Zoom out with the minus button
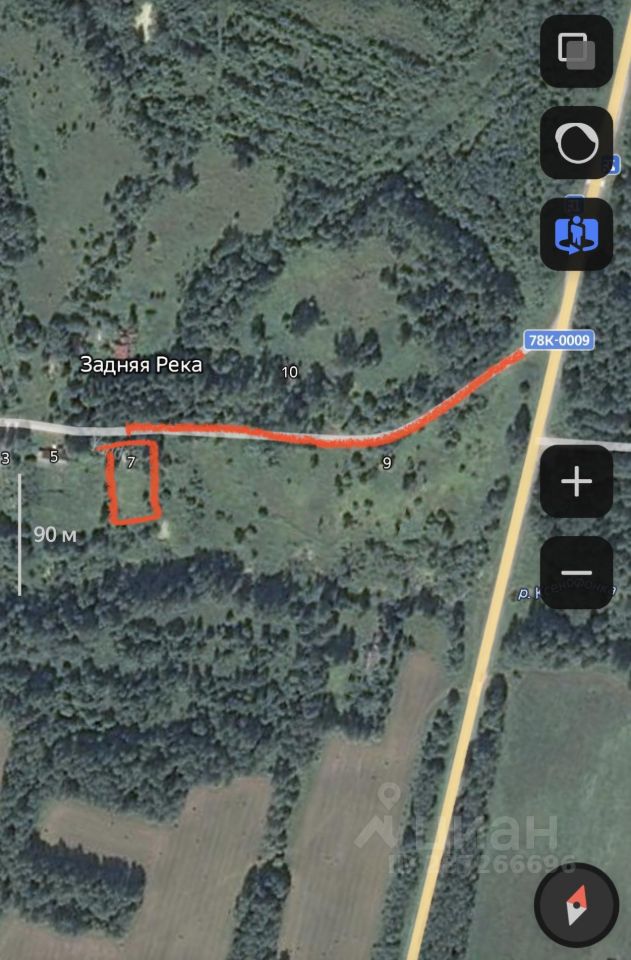The height and width of the screenshot is (960, 631). coord(576,573)
